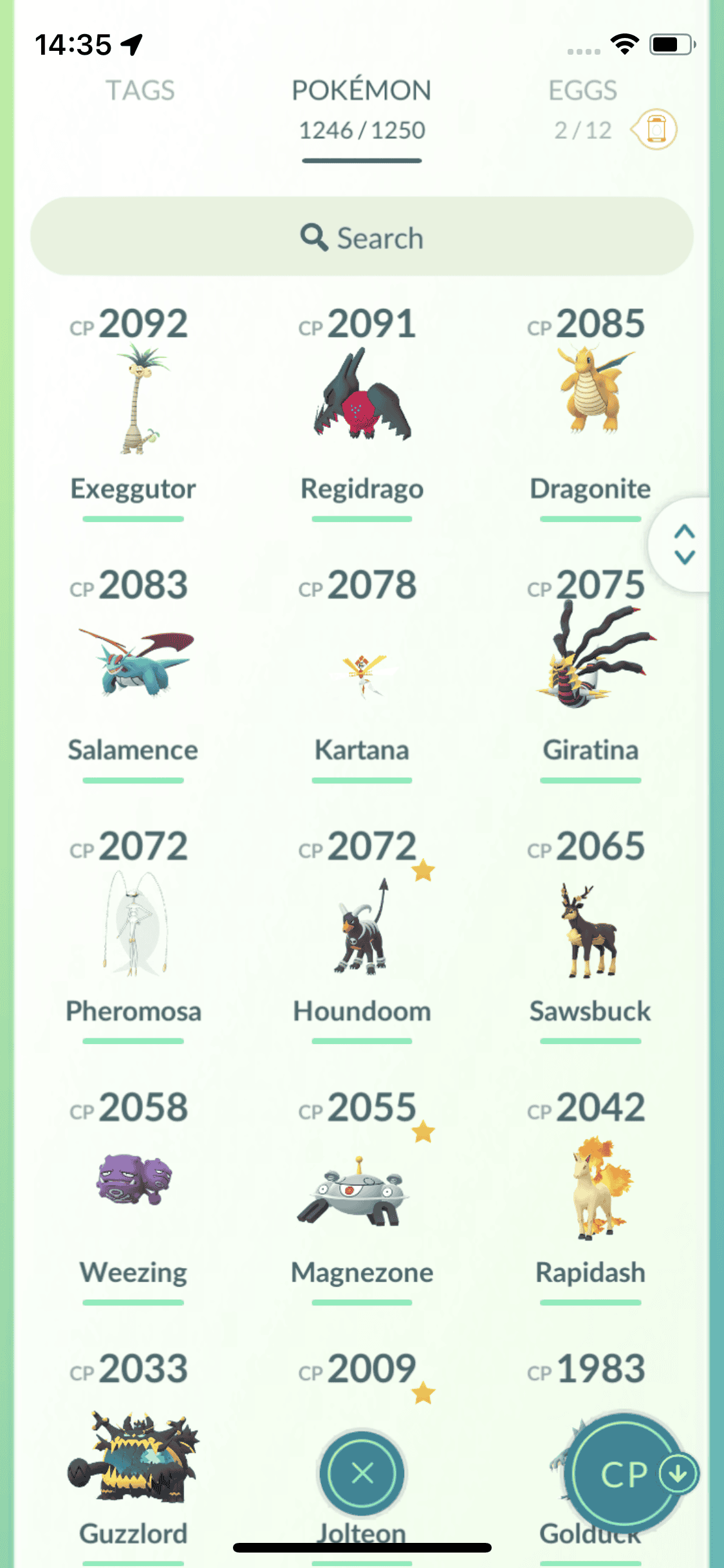Open the Pokémon search field

pyautogui.click(x=362, y=237)
